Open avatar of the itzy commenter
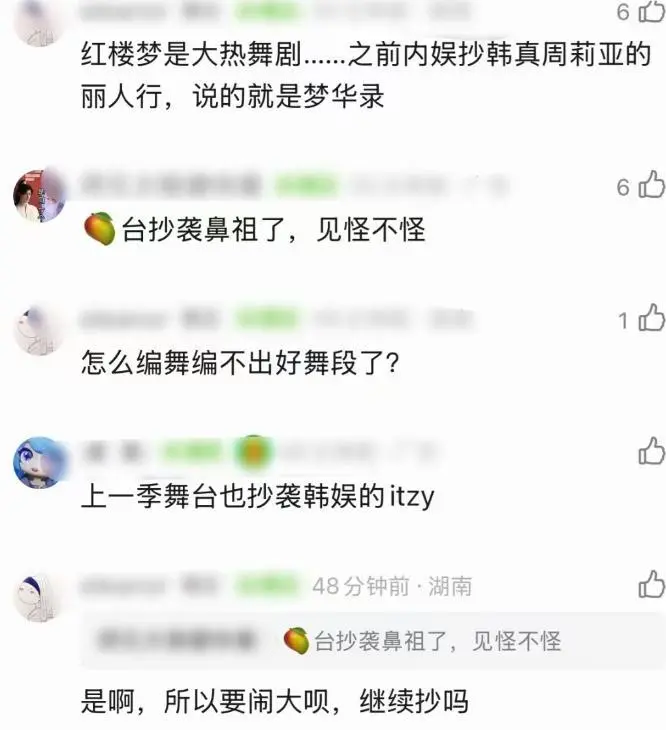 [39, 462]
